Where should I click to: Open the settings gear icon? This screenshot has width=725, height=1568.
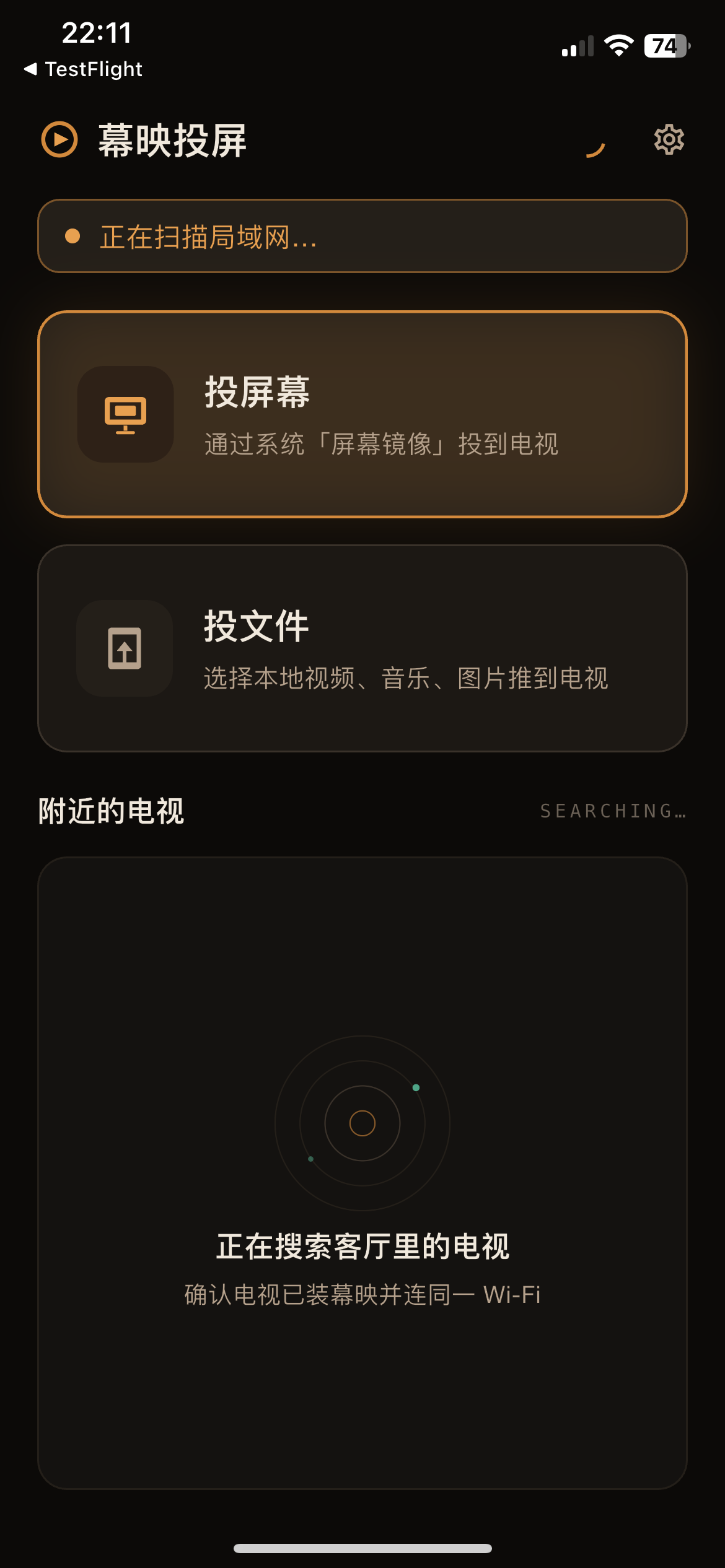pos(669,140)
